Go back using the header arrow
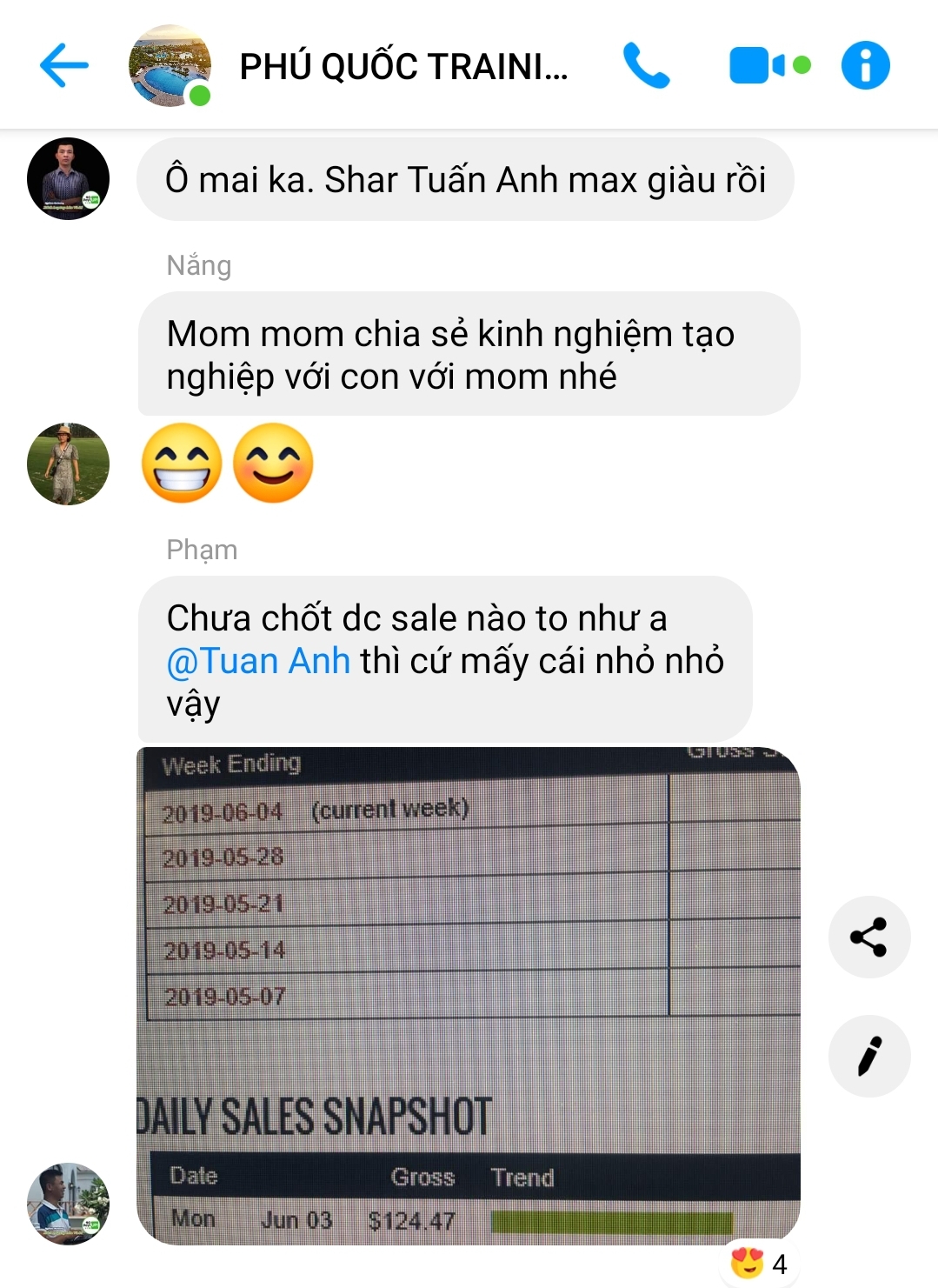 pyautogui.click(x=63, y=65)
